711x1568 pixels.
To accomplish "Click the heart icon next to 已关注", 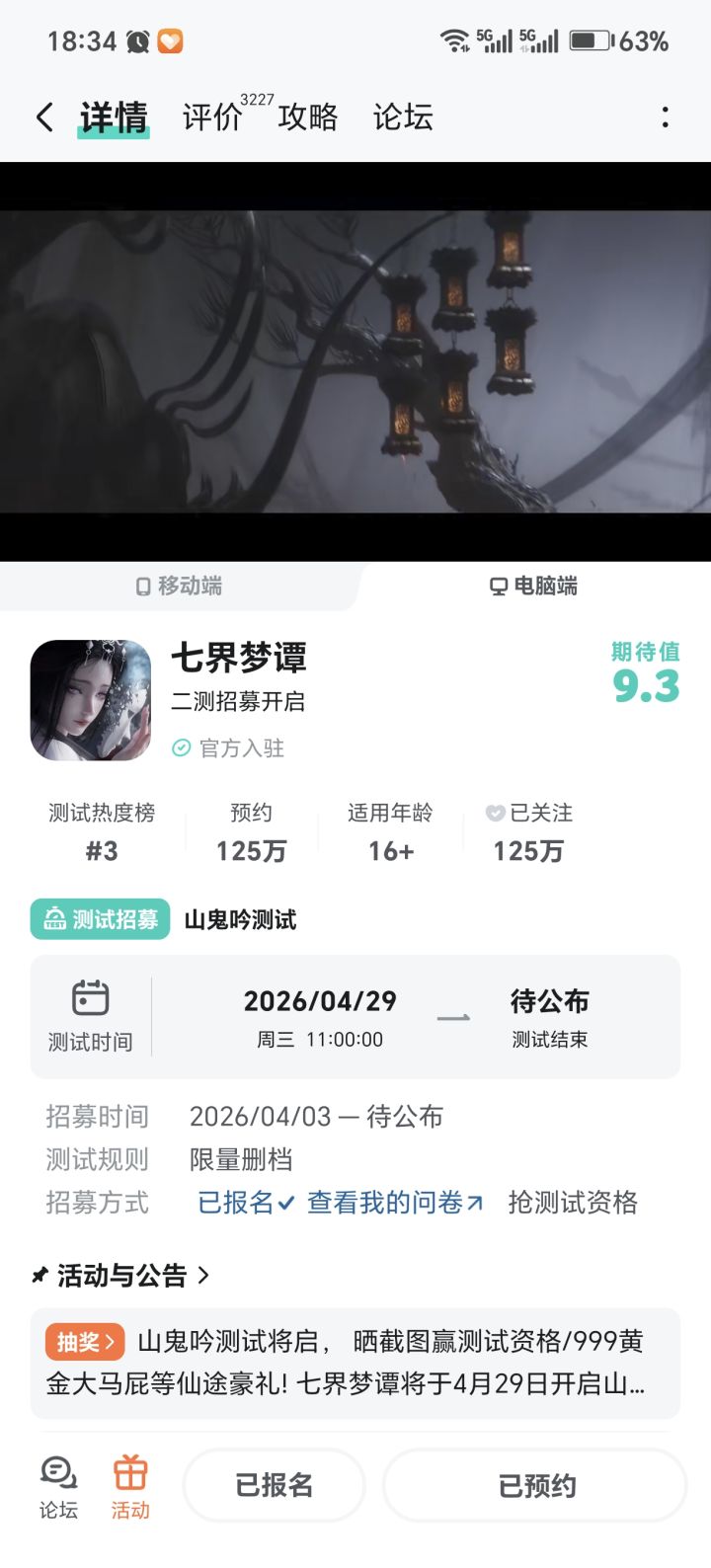I will [x=495, y=813].
